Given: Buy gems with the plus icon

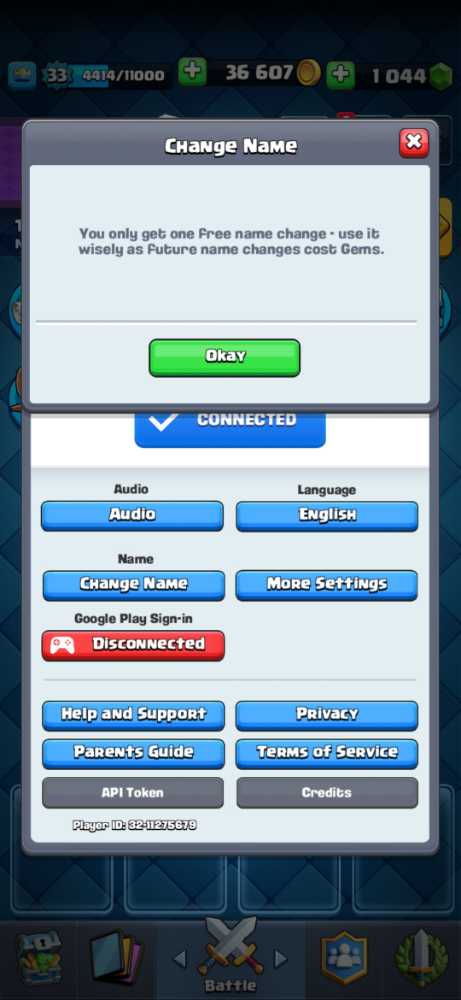Looking at the screenshot, I should [x=340, y=75].
